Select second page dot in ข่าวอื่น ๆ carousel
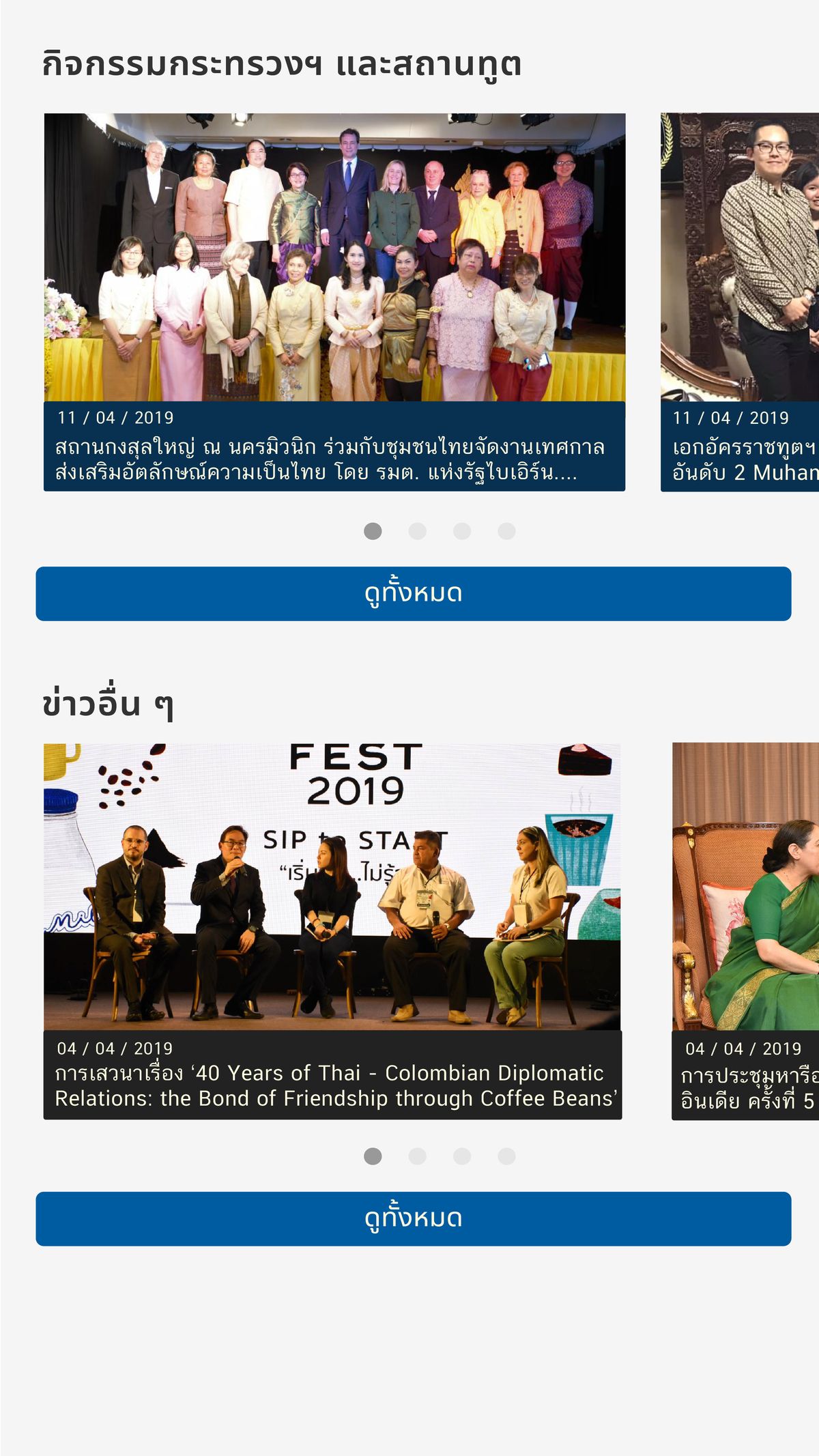Image resolution: width=819 pixels, height=1456 pixels. coord(418,1156)
